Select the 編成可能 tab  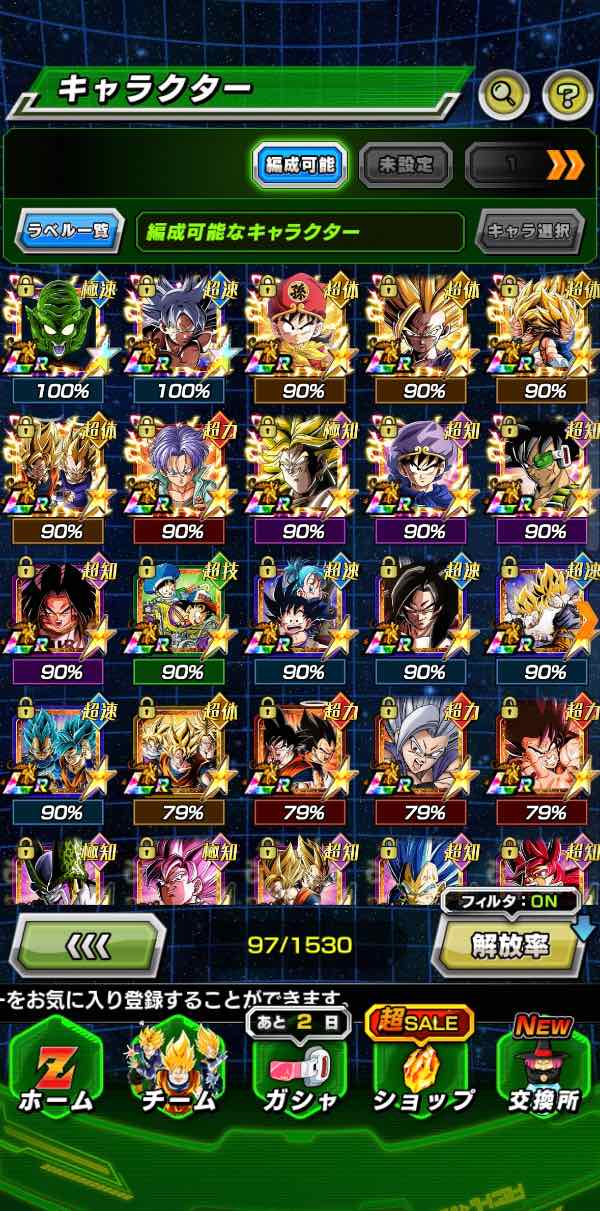pyautogui.click(x=299, y=165)
